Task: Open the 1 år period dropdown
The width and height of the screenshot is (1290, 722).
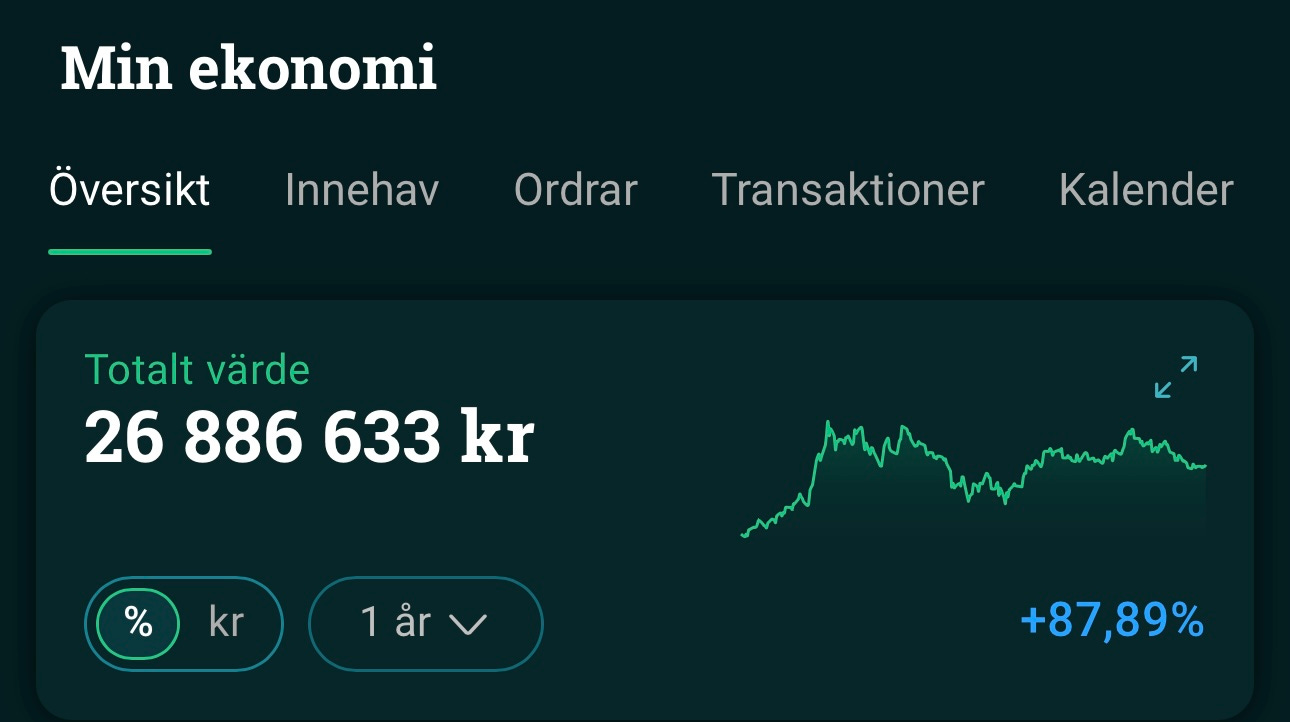Action: [425, 623]
